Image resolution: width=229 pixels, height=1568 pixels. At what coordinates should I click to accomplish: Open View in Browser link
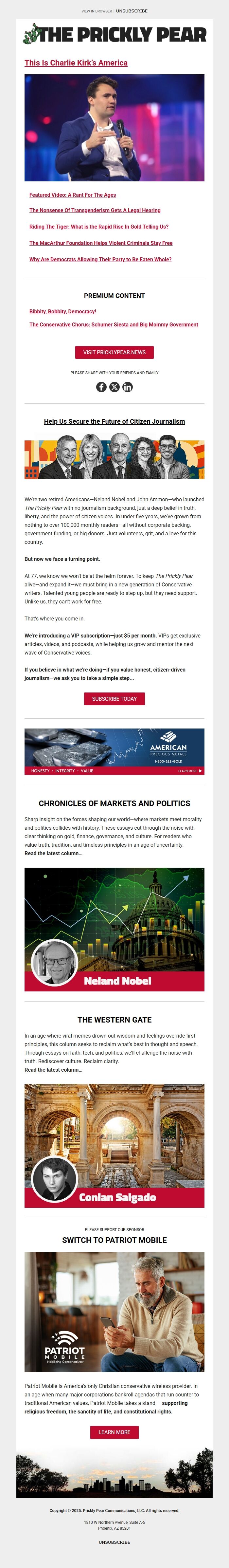point(97,11)
